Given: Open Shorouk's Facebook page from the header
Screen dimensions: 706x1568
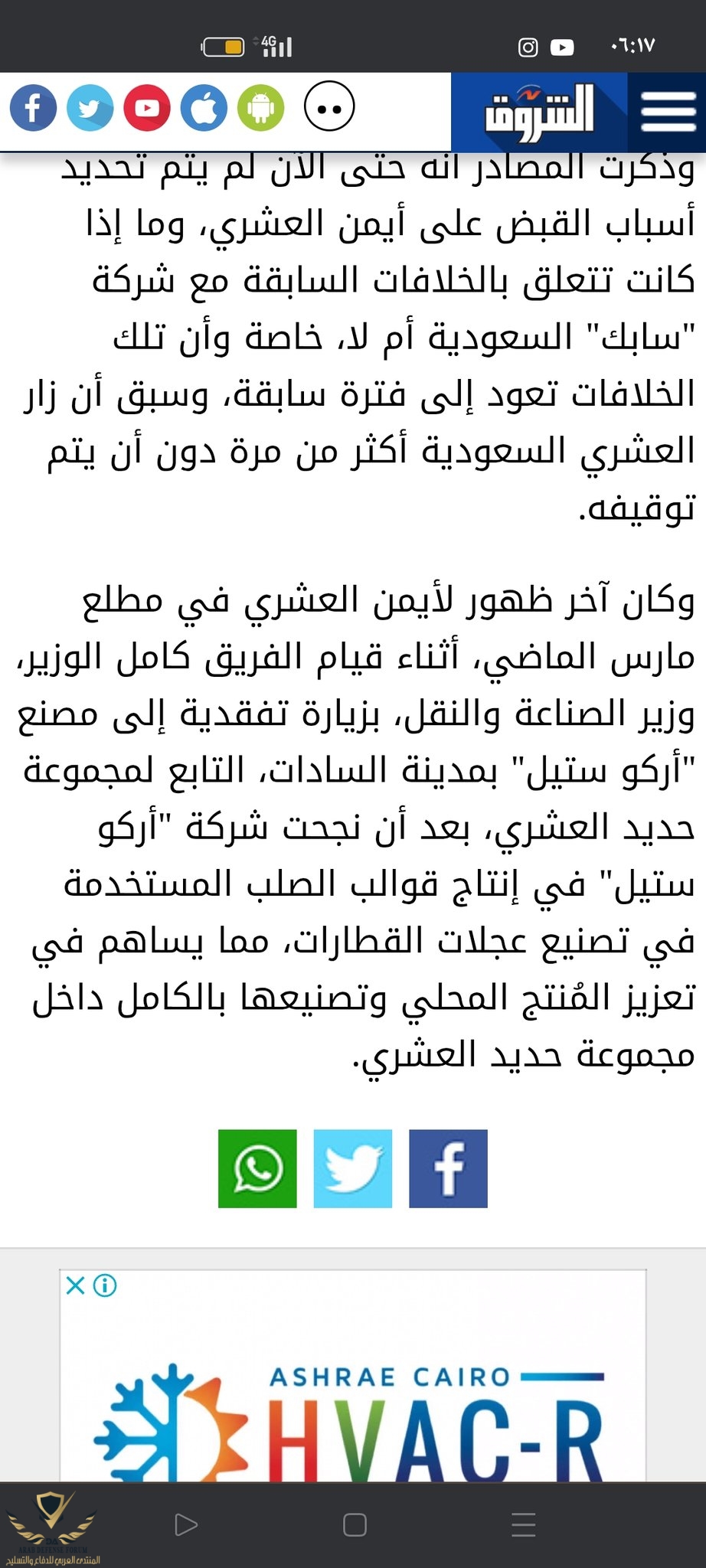Looking at the screenshot, I should (x=33, y=108).
